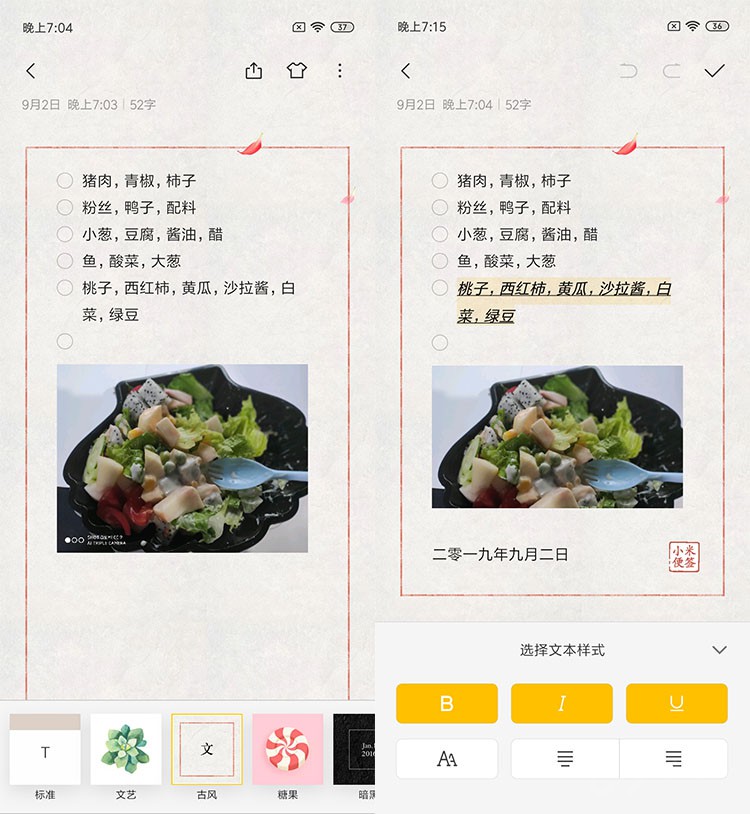Center-align the text

point(565,759)
